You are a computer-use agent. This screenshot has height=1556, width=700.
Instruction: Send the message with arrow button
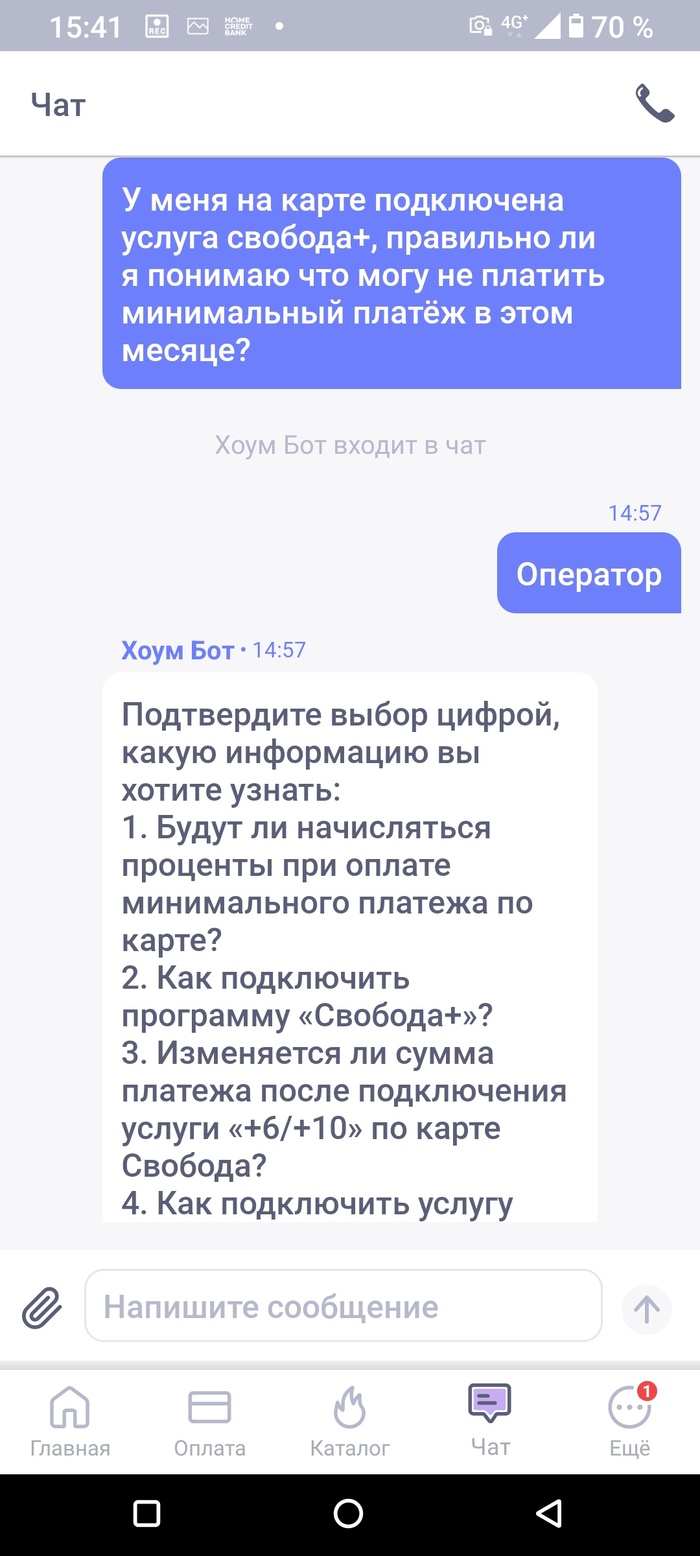[x=646, y=1308]
